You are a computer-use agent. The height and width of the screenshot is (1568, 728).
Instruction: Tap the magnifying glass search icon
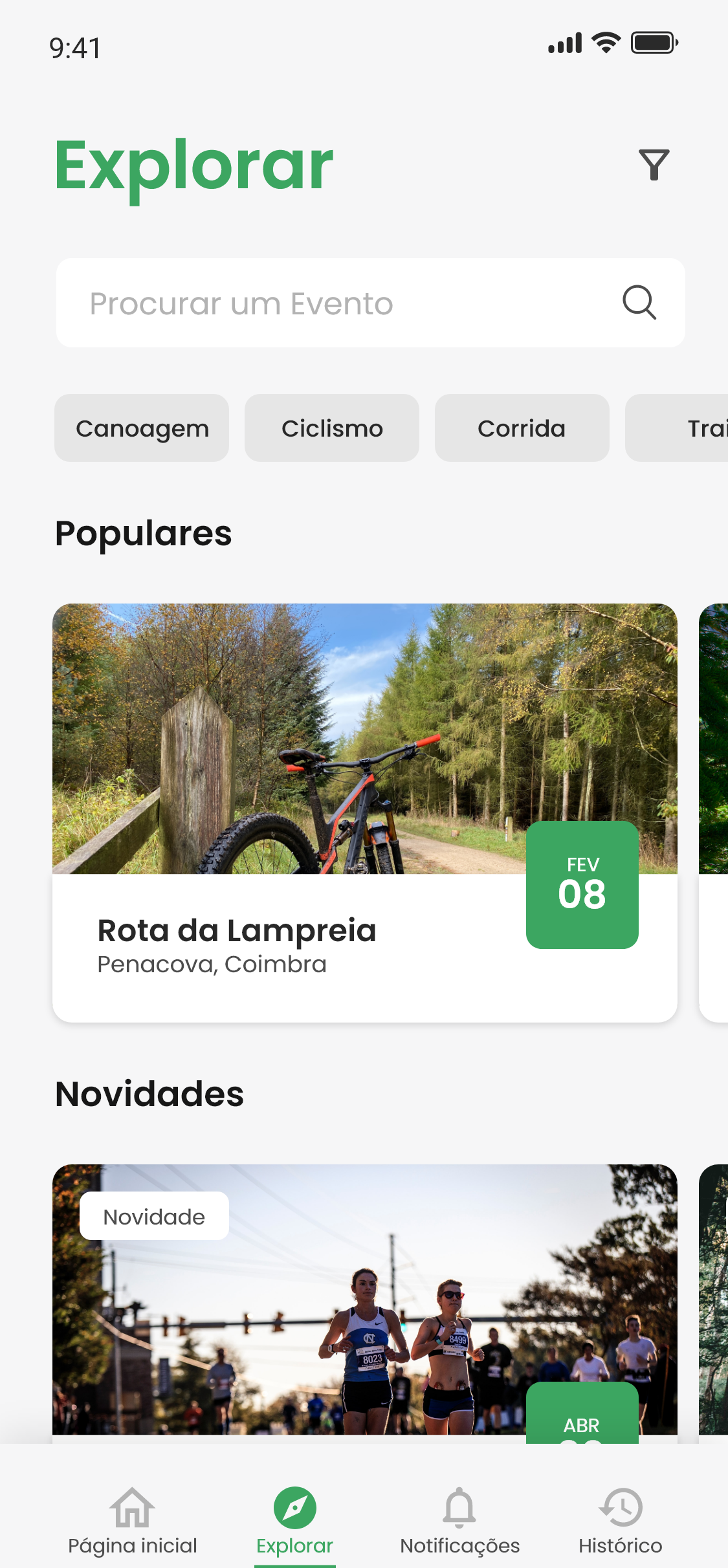point(639,303)
